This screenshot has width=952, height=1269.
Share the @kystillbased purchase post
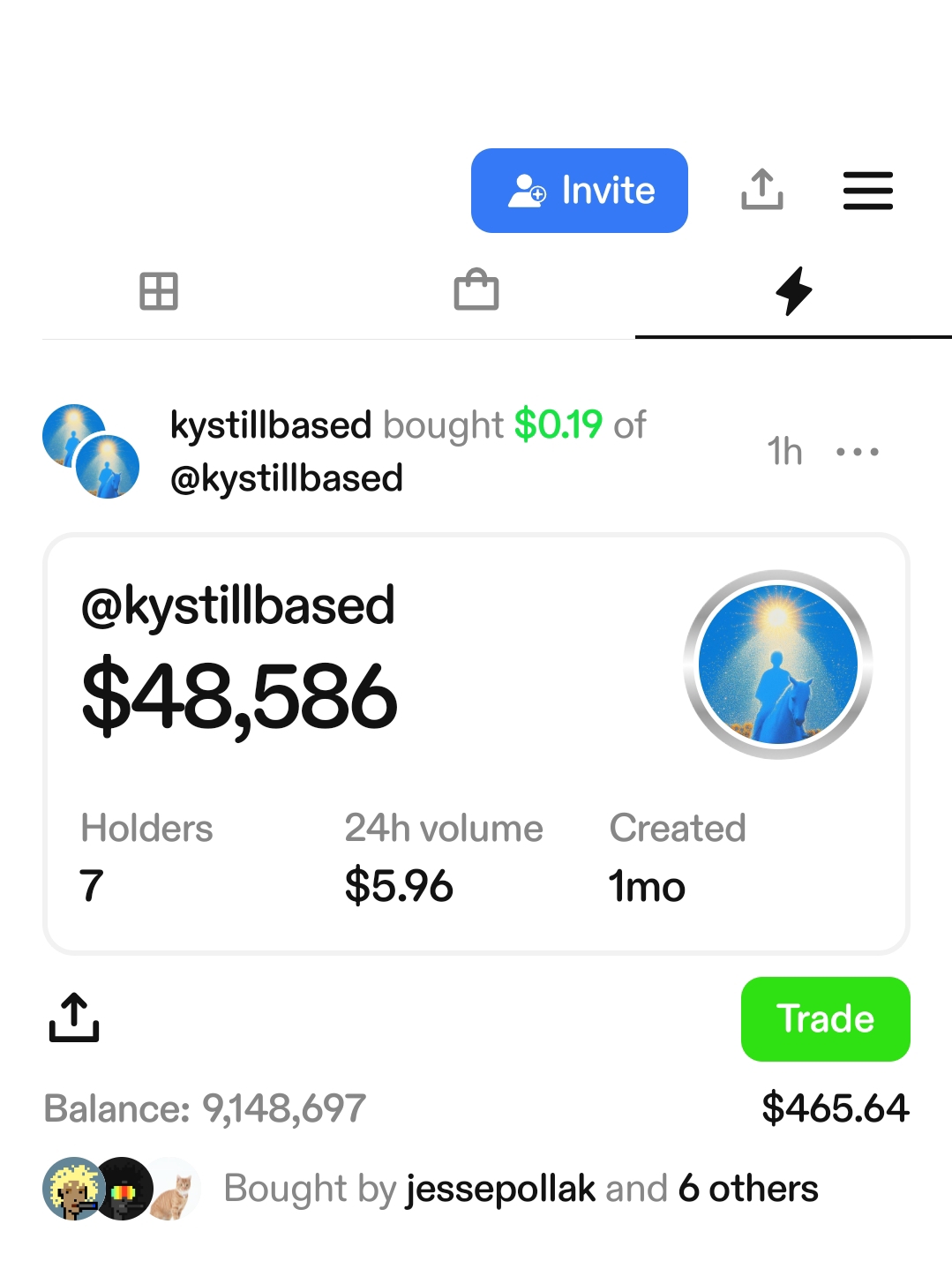[74, 1018]
